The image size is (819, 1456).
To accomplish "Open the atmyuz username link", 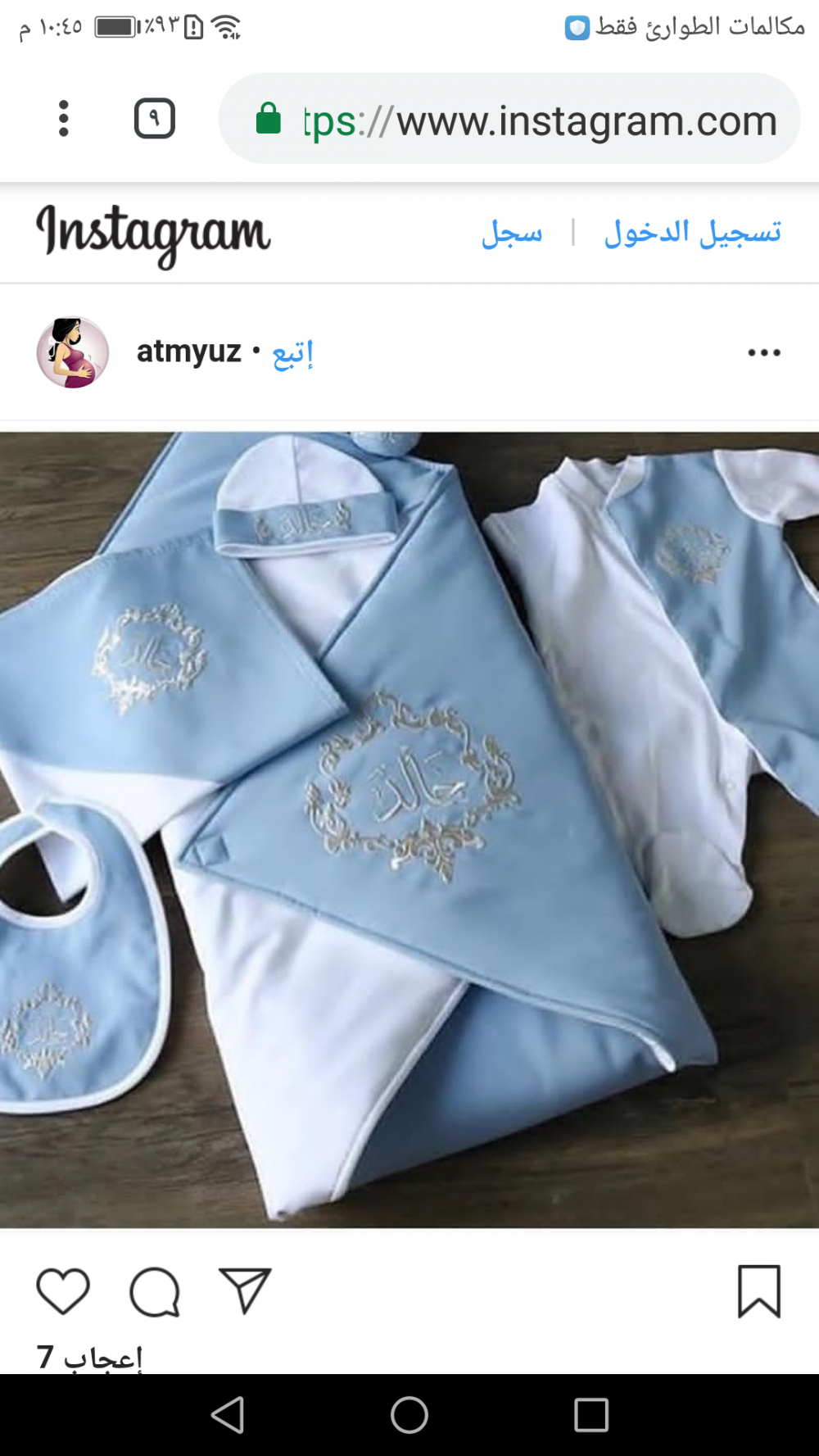I will coord(188,352).
